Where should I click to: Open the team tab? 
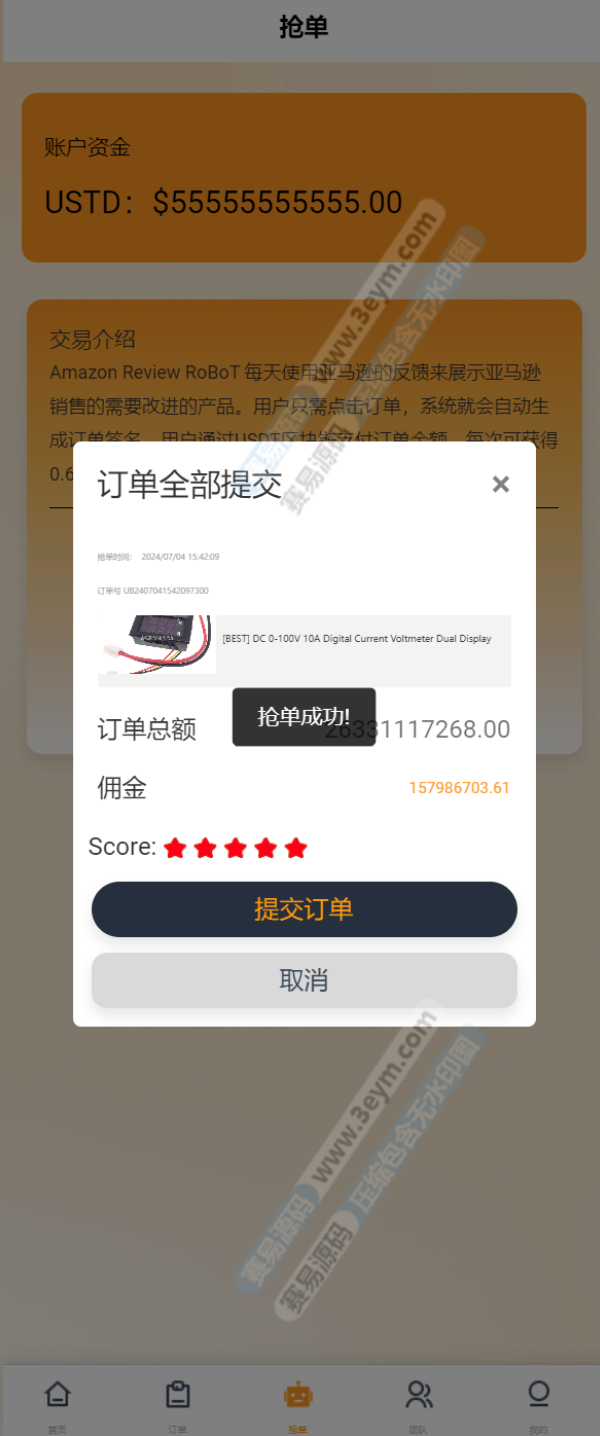[419, 1402]
